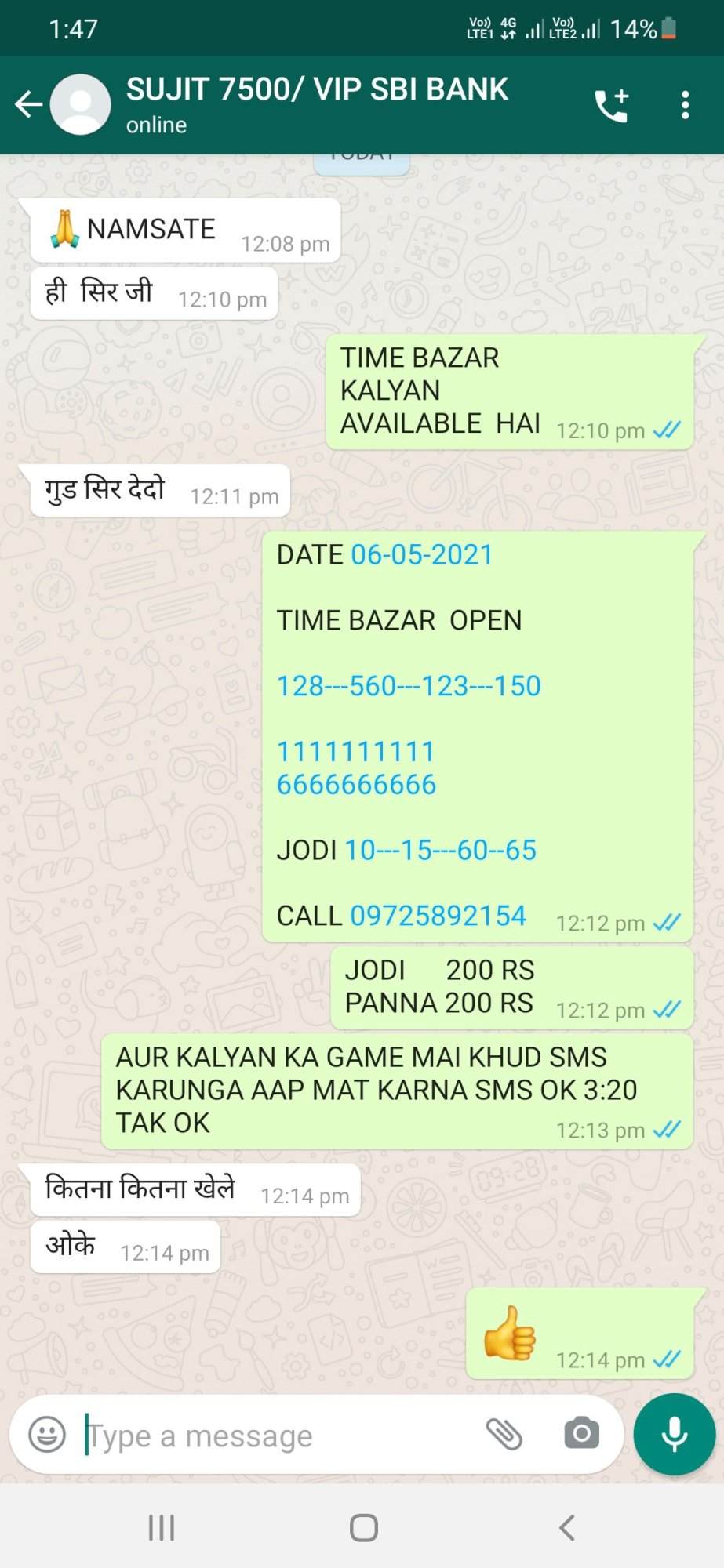The height and width of the screenshot is (1568, 724).
Task: Start a call with the contact
Action: (611, 105)
